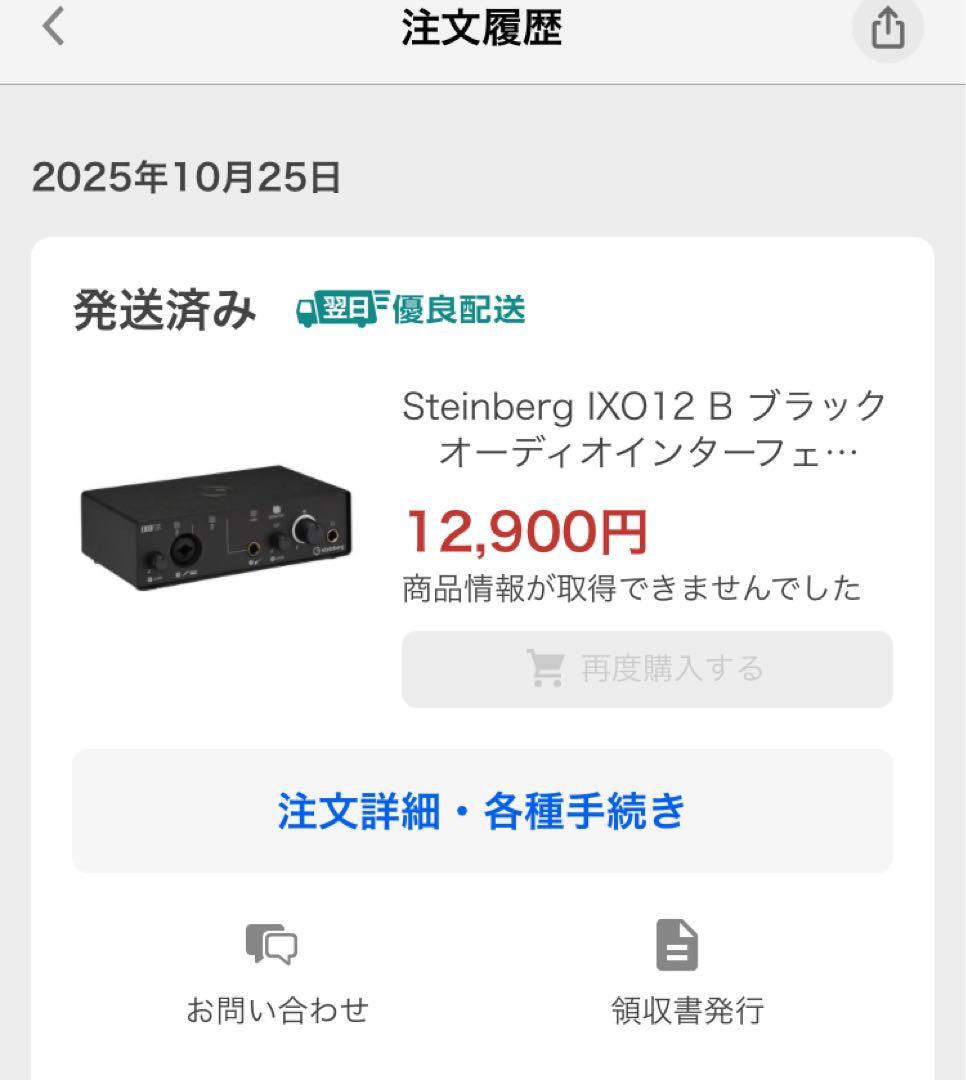
Task: Tap the 再度購入する button
Action: (645, 668)
